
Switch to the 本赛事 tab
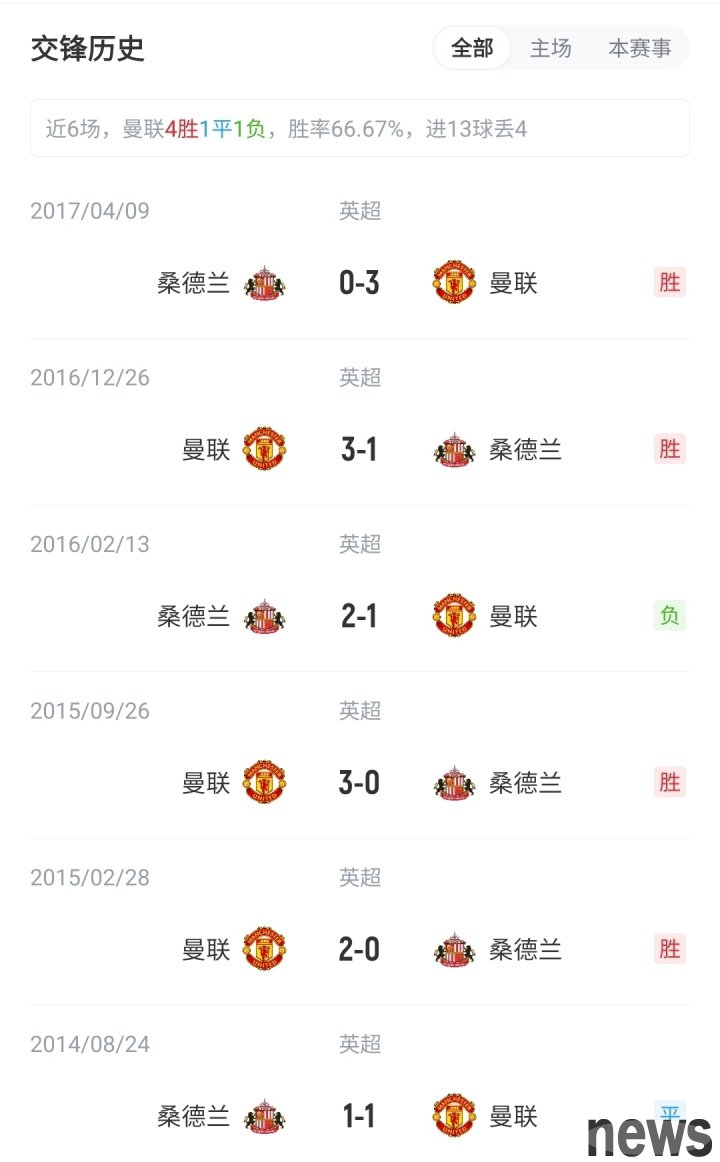point(640,48)
